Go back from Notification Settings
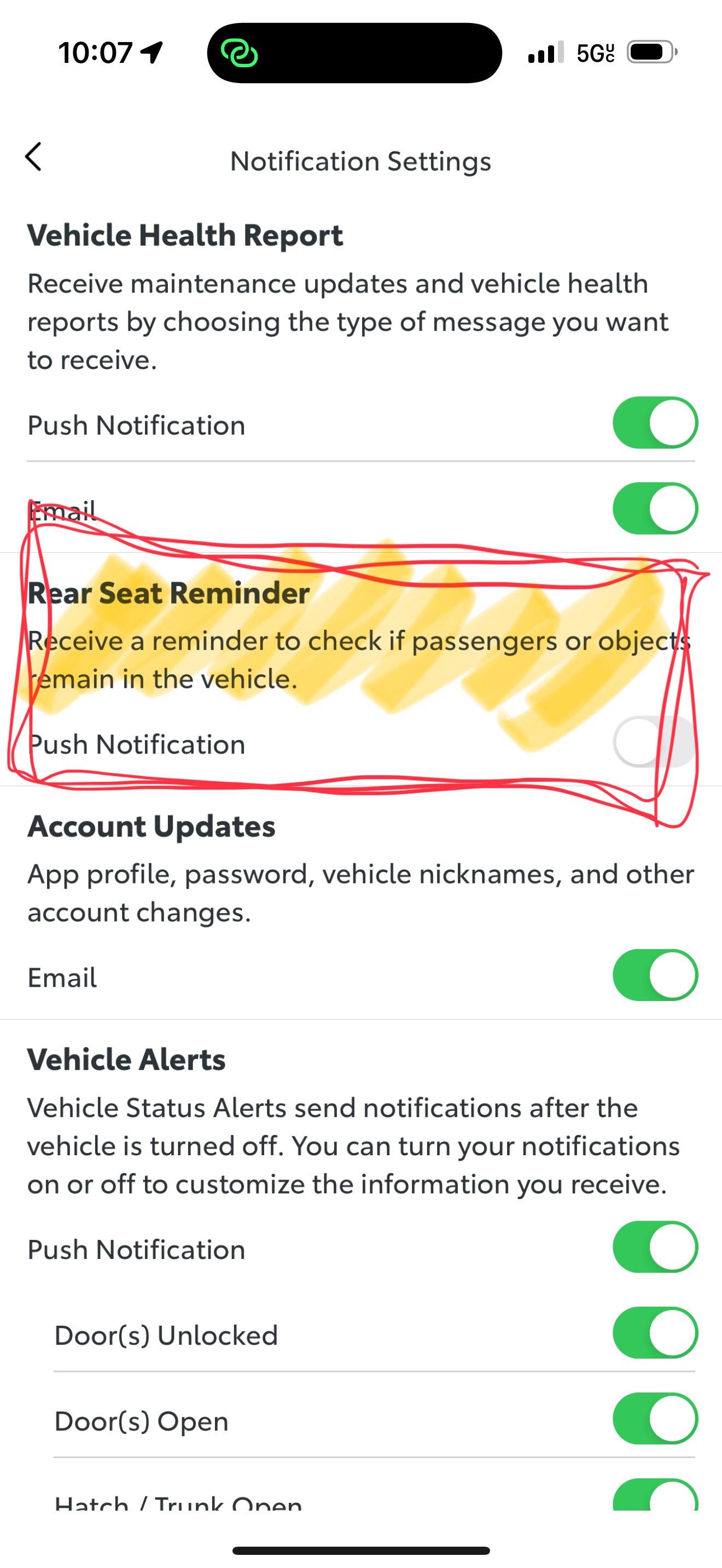The image size is (722, 1568). point(34,157)
